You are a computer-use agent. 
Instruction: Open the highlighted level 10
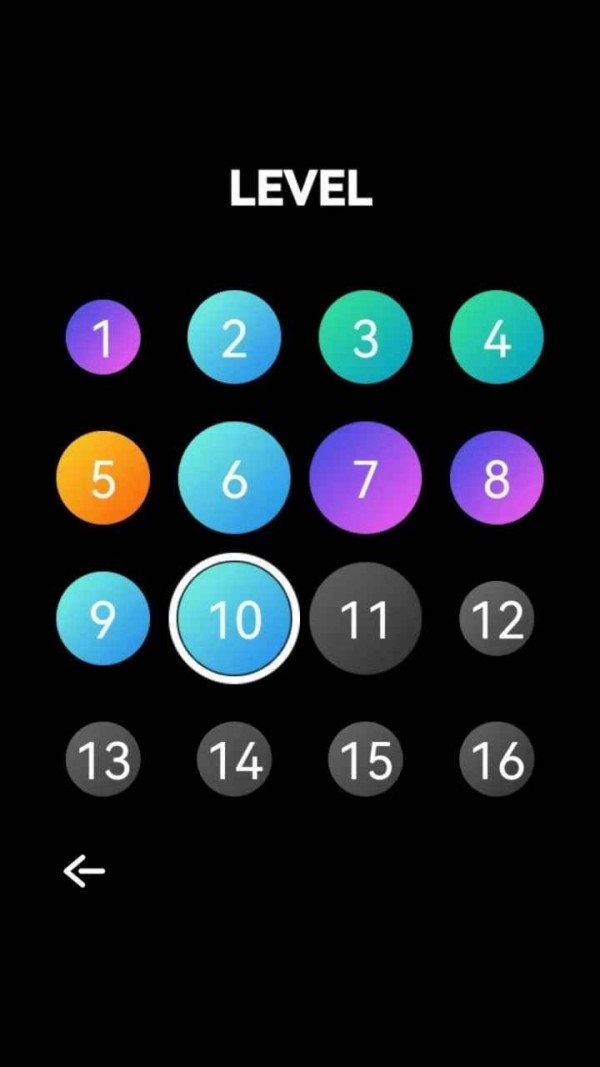pyautogui.click(x=234, y=619)
